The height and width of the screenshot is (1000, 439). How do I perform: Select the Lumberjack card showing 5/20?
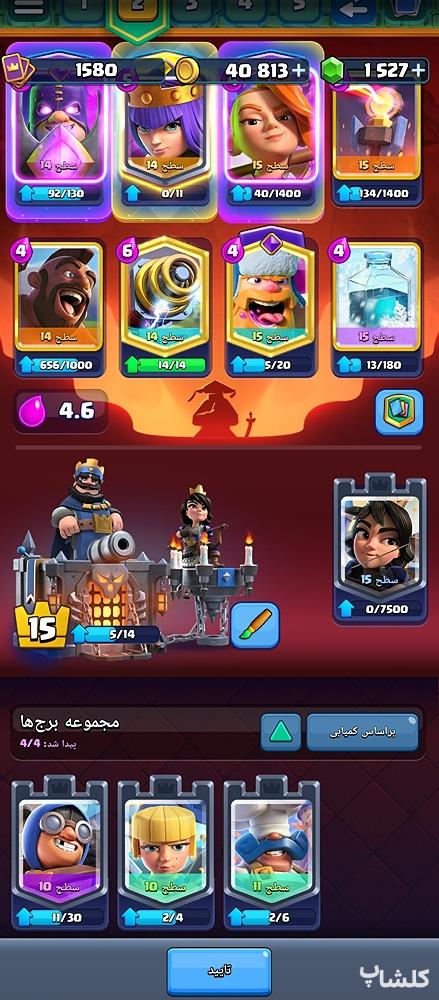pyautogui.click(x=271, y=305)
